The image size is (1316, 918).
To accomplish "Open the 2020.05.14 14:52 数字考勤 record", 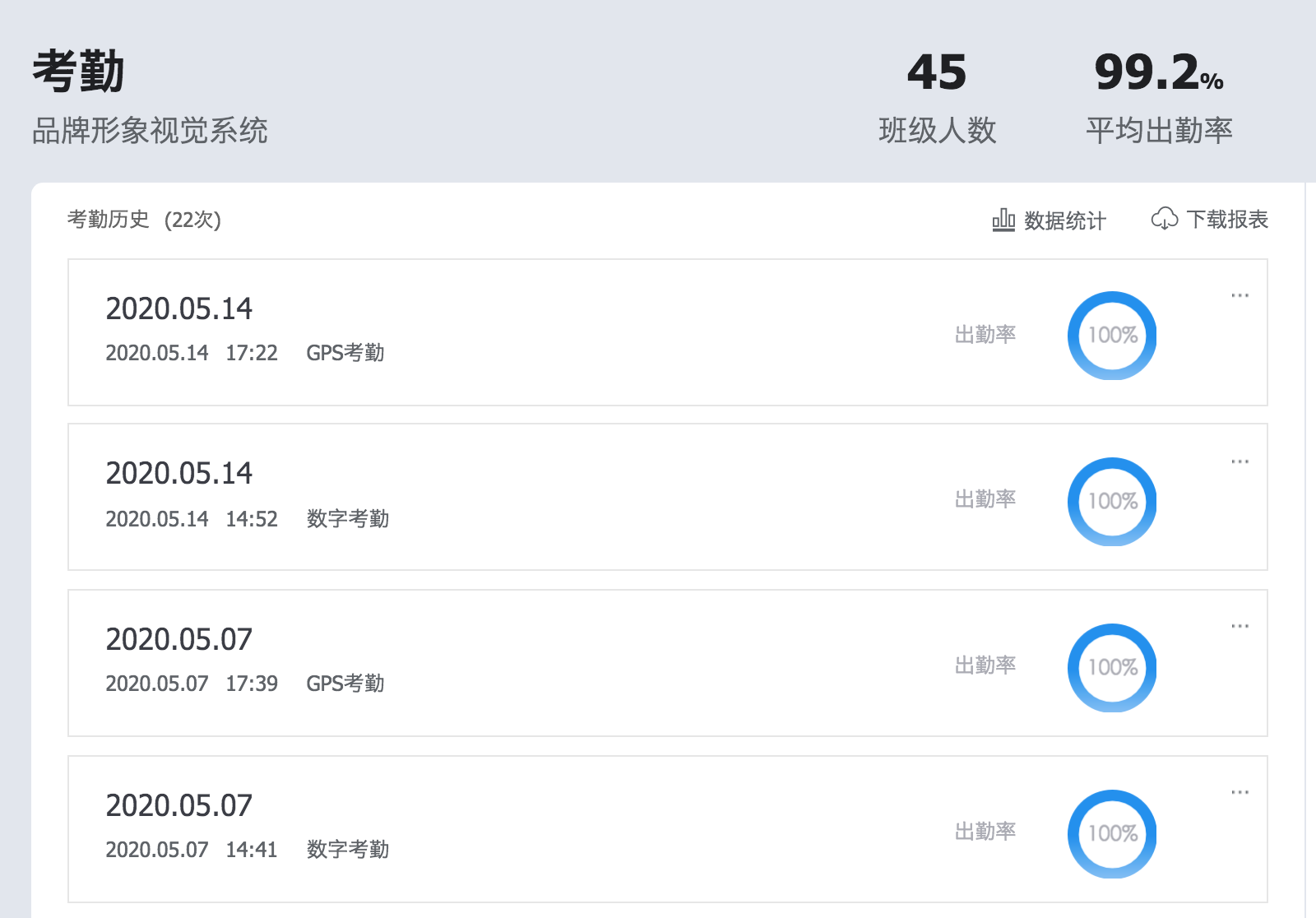I will pos(493,497).
